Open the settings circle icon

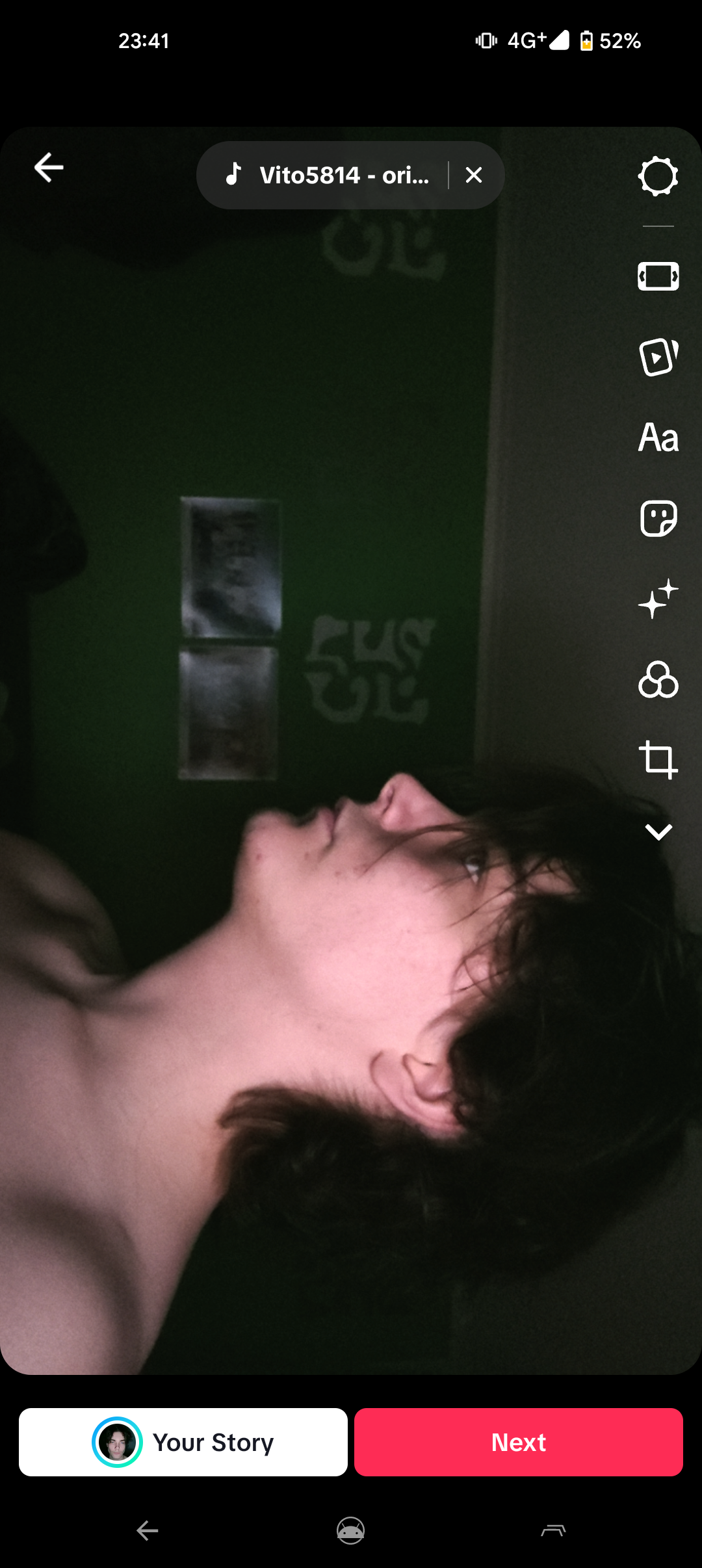658,176
